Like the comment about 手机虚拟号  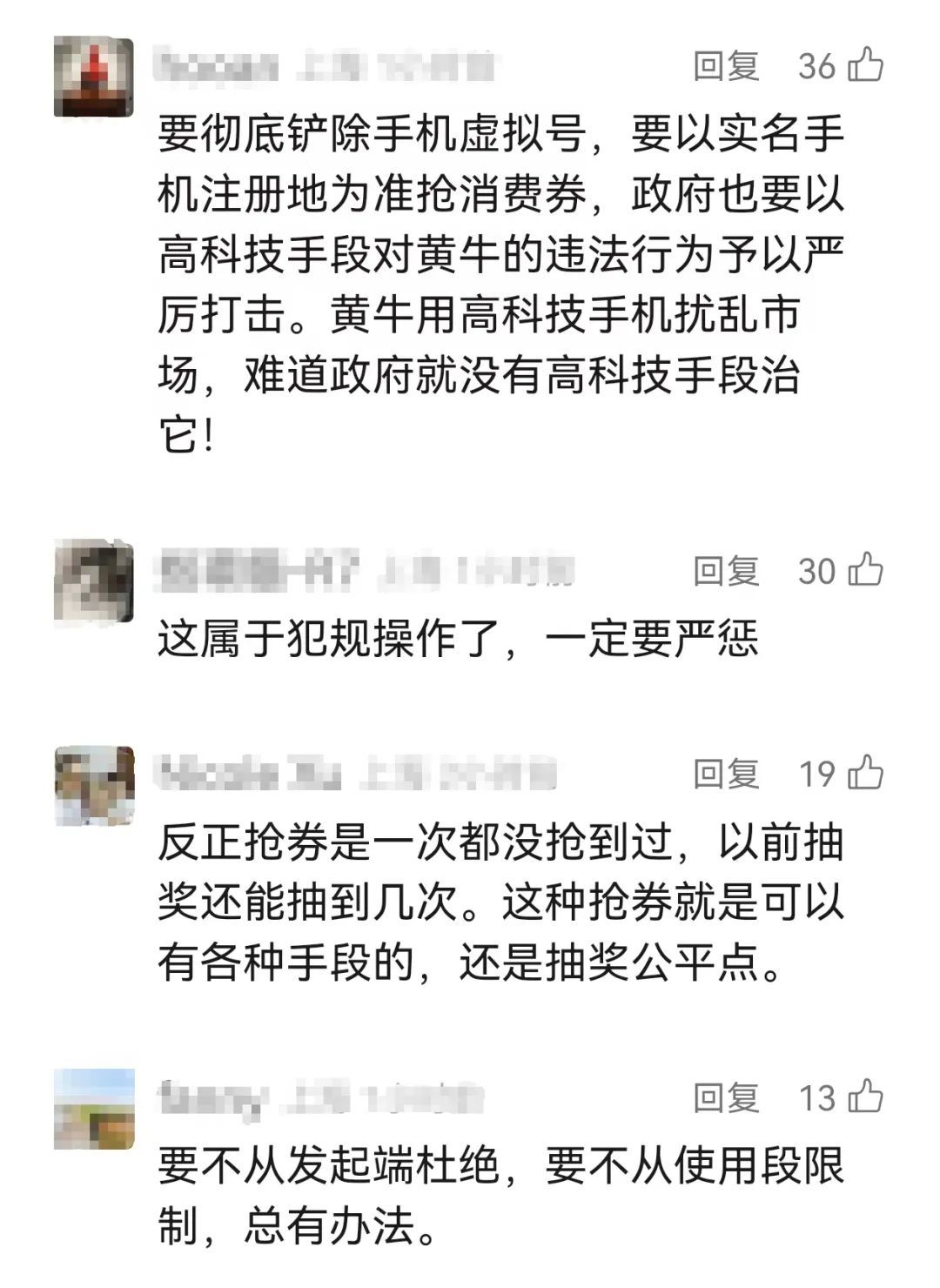coord(866,65)
